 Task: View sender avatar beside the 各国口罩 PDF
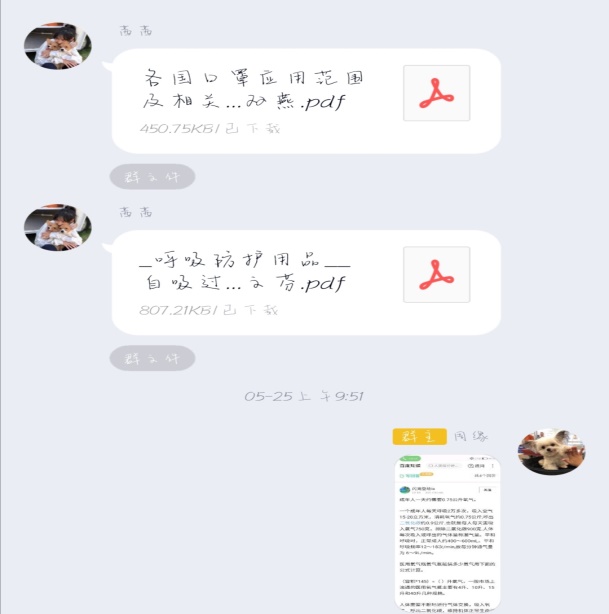[x=57, y=45]
